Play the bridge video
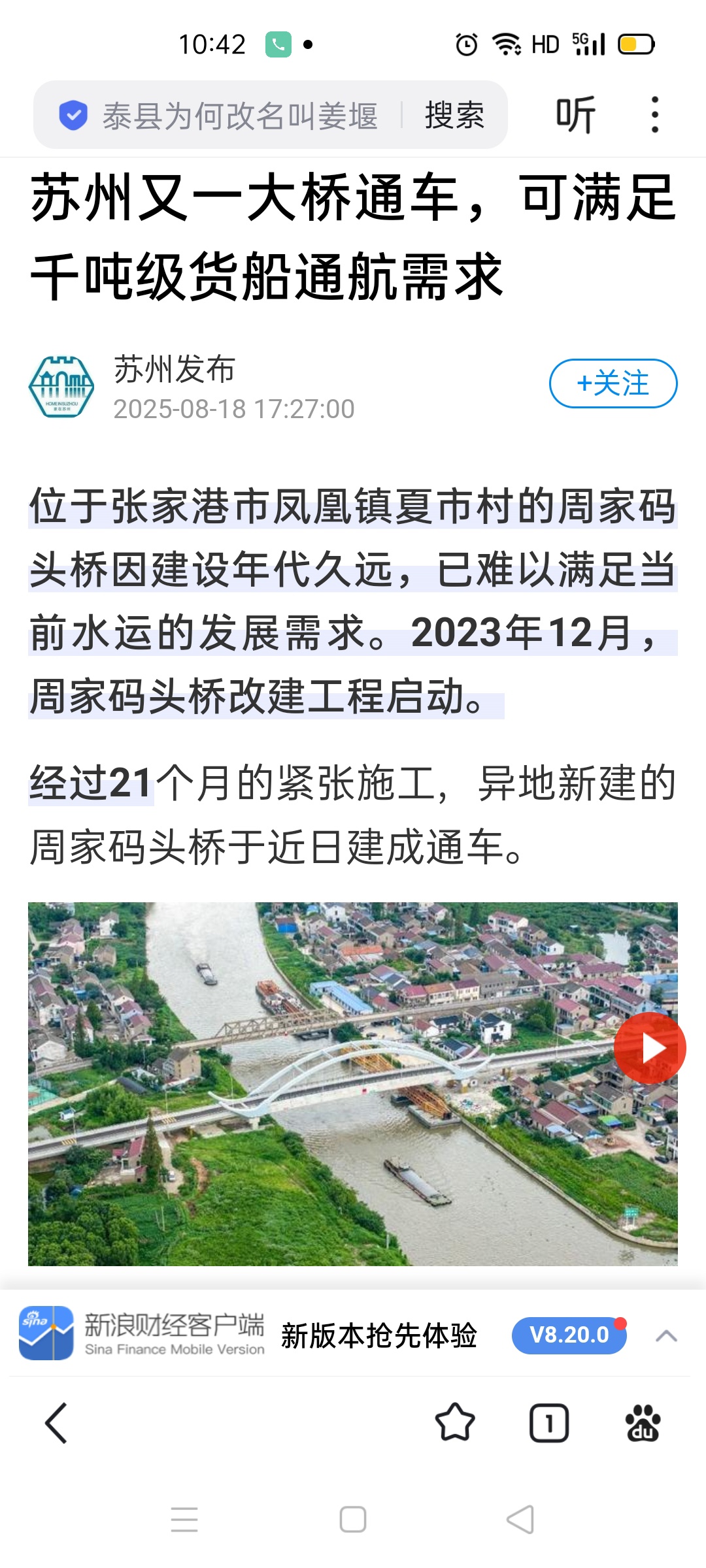This screenshot has height=1568, width=706. [x=650, y=1049]
